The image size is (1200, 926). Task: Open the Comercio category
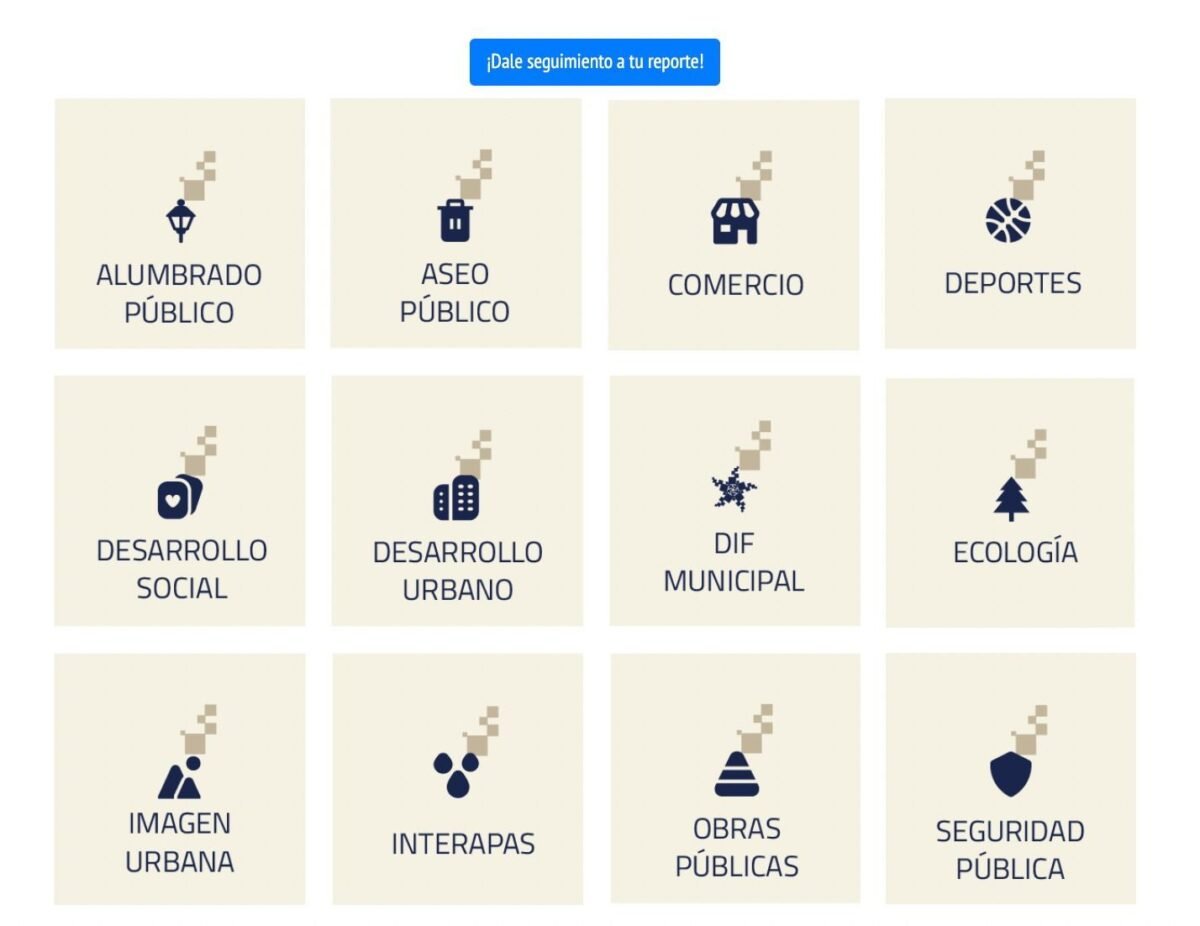734,225
